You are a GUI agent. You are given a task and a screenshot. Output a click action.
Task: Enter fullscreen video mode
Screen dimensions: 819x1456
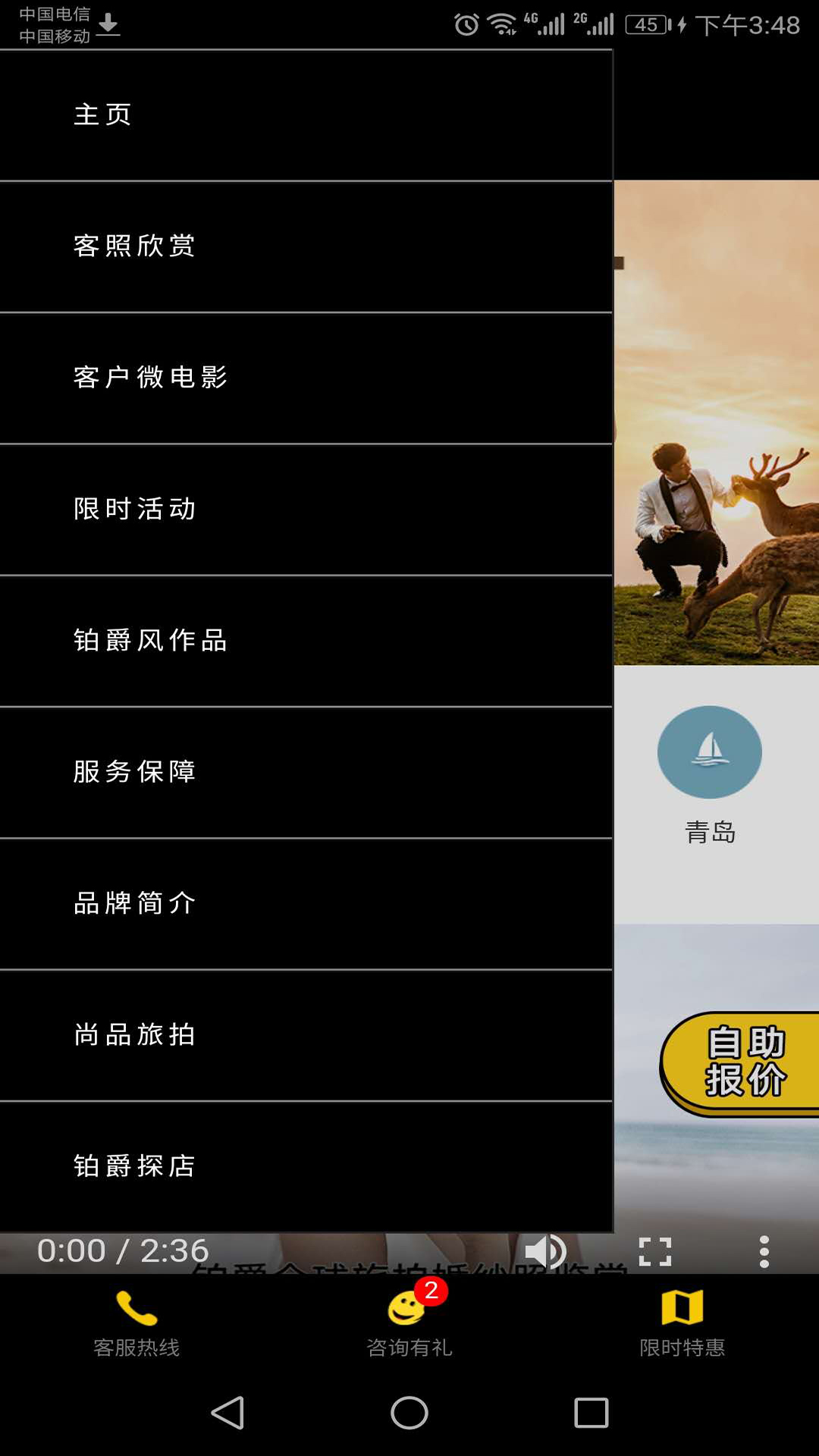point(655,1251)
